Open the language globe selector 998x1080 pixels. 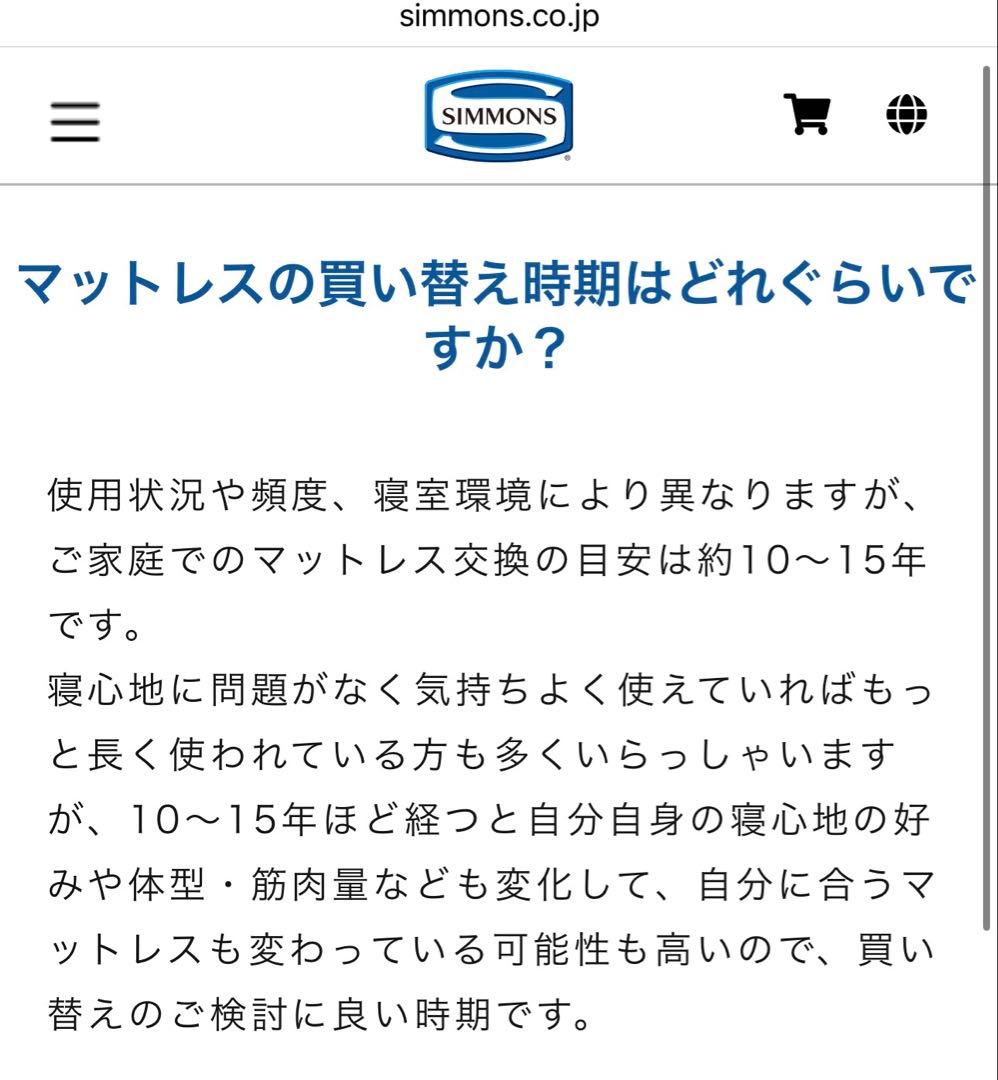point(906,114)
